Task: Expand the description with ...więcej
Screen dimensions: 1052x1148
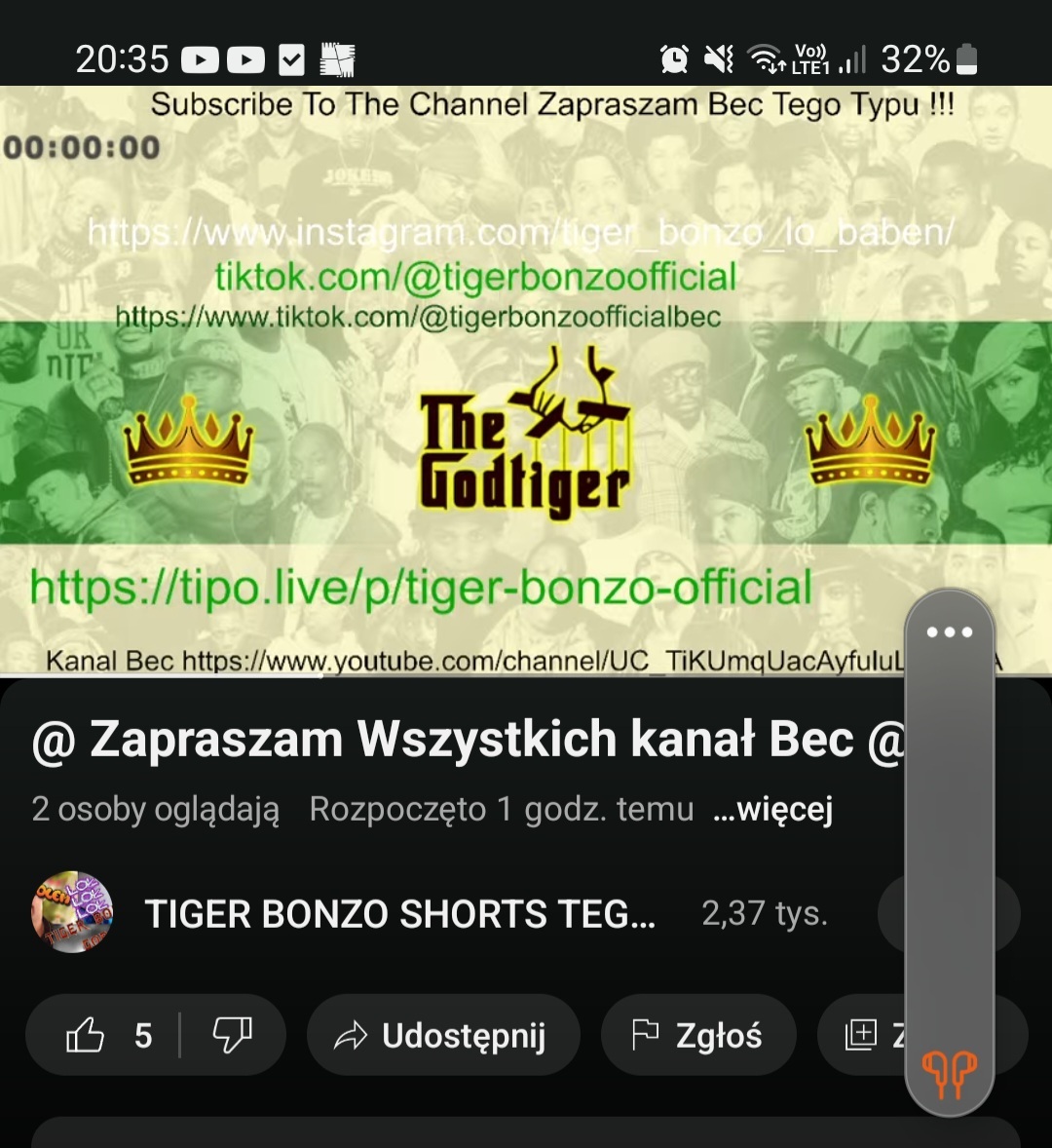Action: click(772, 809)
